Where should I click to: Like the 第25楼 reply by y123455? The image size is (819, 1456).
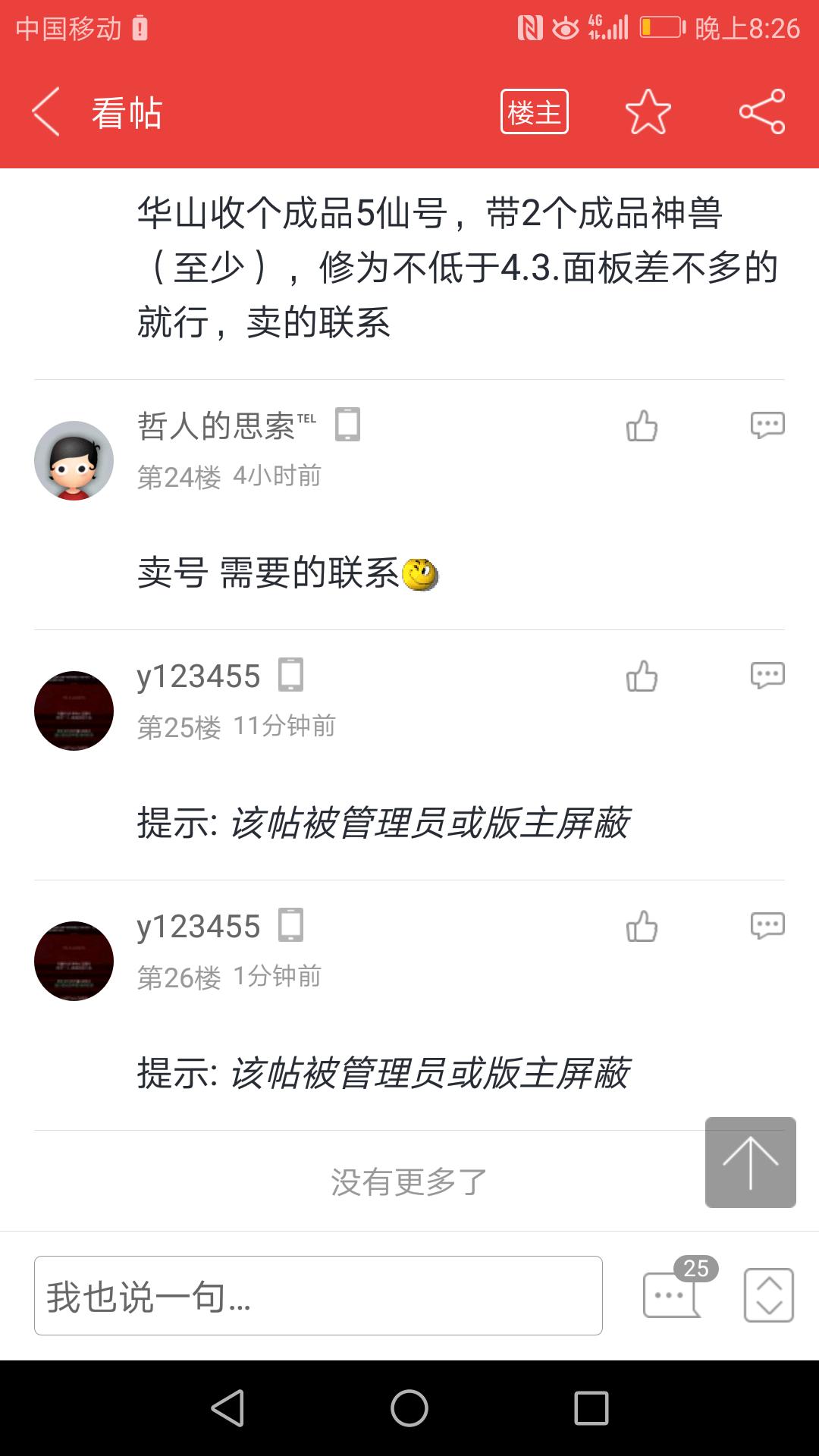[642, 676]
